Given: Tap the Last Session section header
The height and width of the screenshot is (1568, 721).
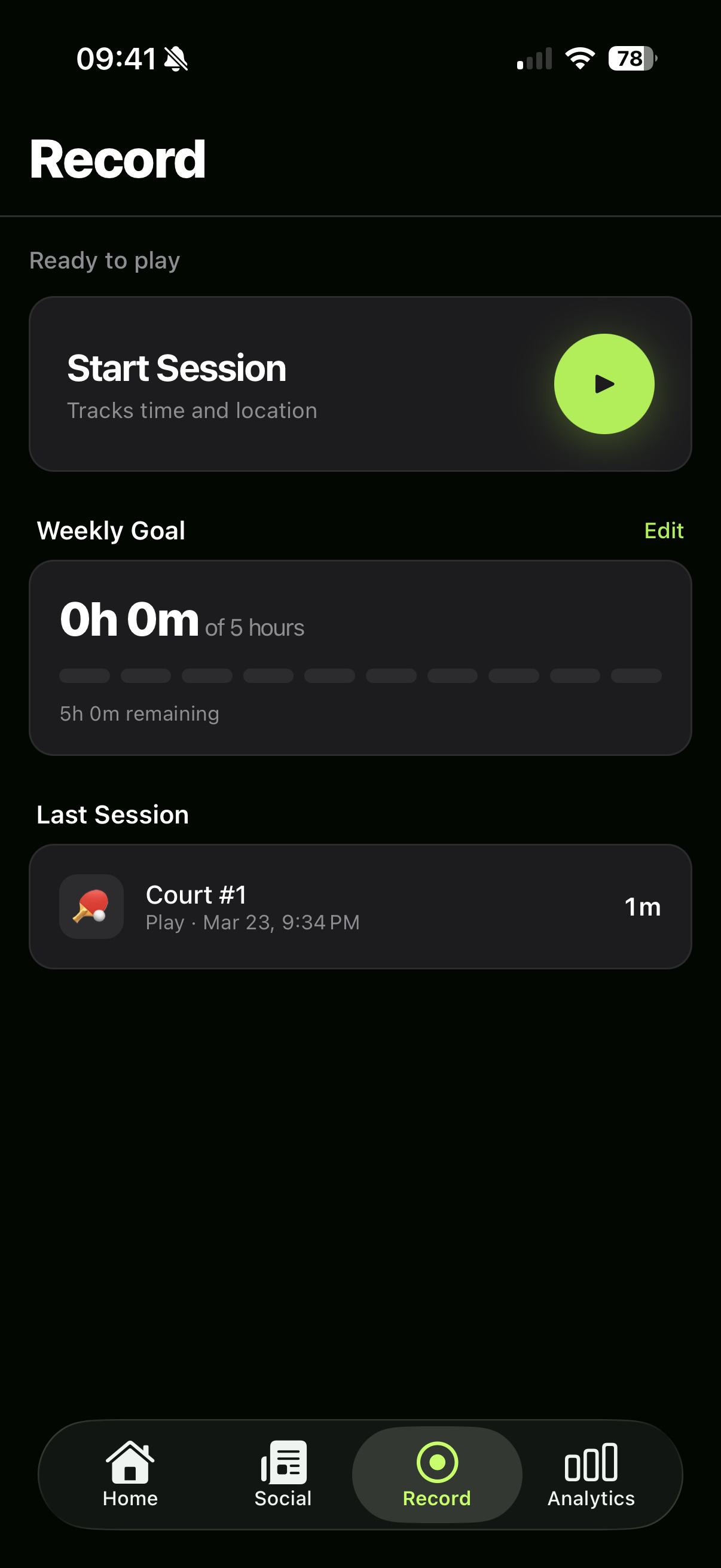Looking at the screenshot, I should pos(112,814).
